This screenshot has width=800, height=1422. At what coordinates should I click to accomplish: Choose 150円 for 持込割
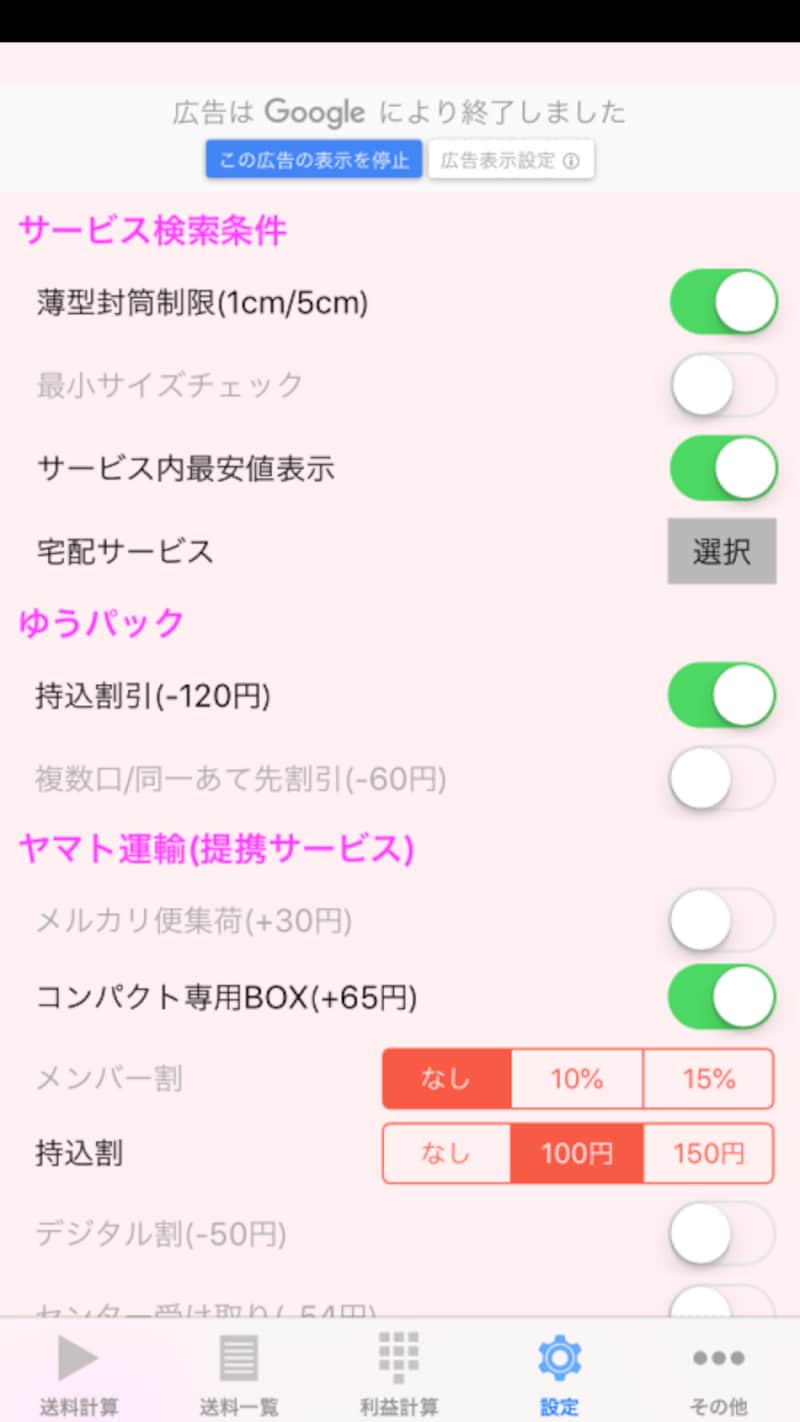[708, 1153]
